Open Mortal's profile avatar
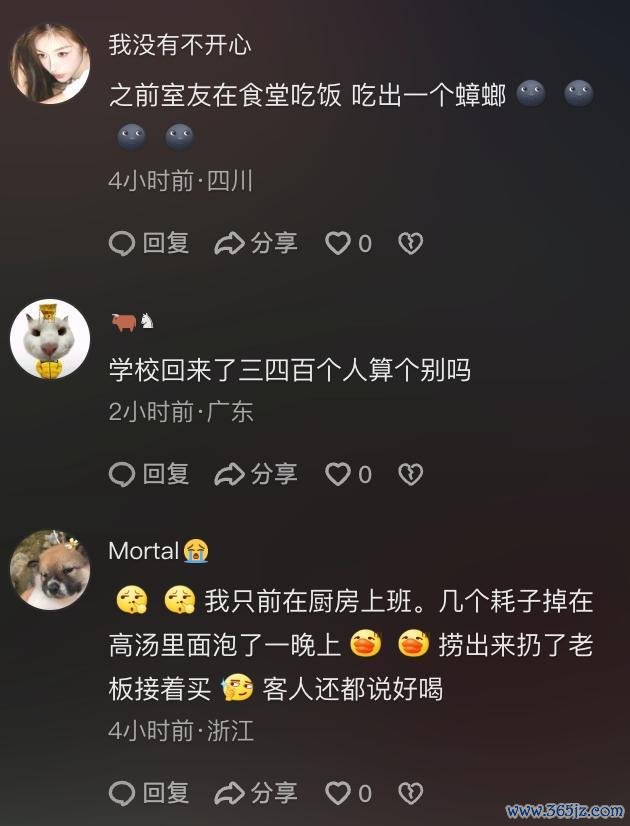The width and height of the screenshot is (630, 826). [49, 569]
